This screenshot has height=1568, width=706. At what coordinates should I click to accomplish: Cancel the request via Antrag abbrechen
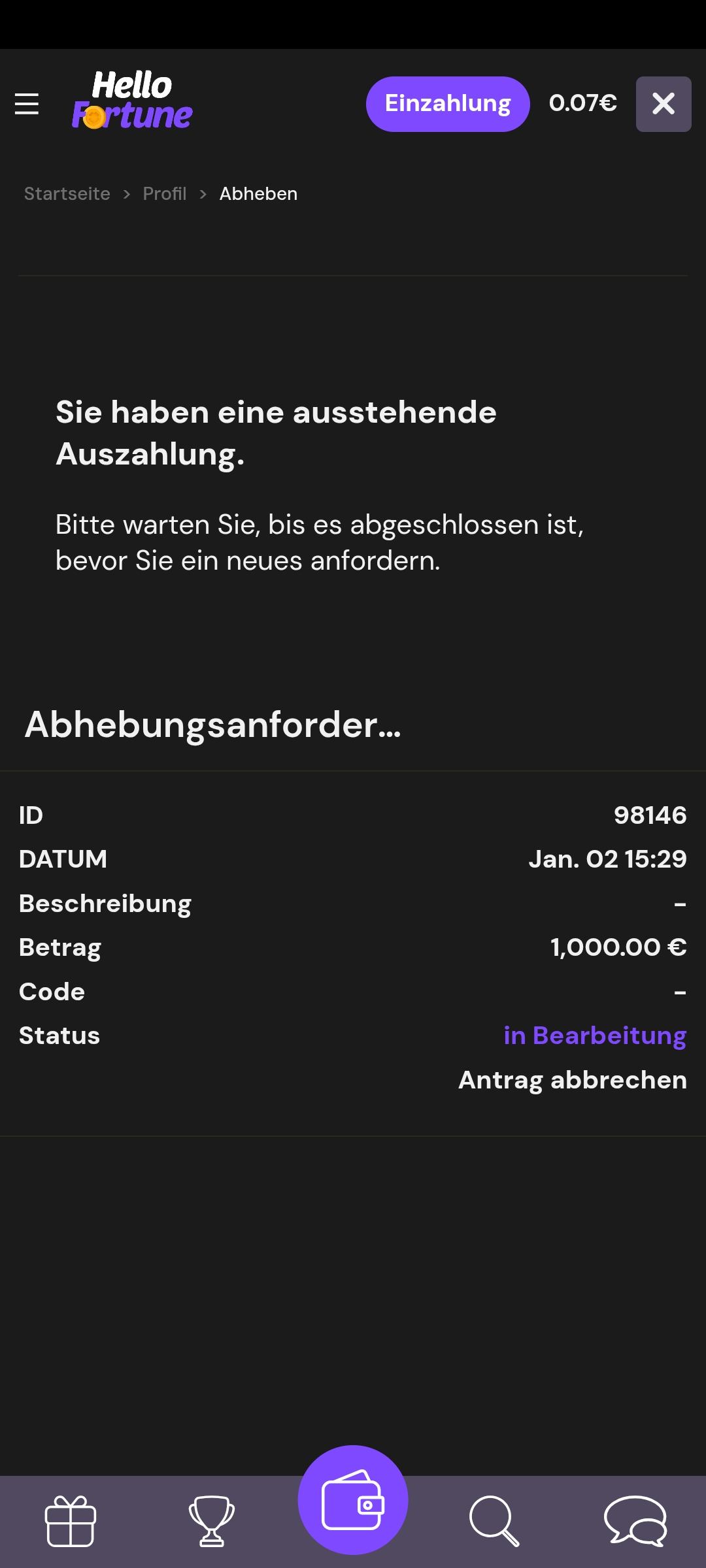click(573, 1080)
